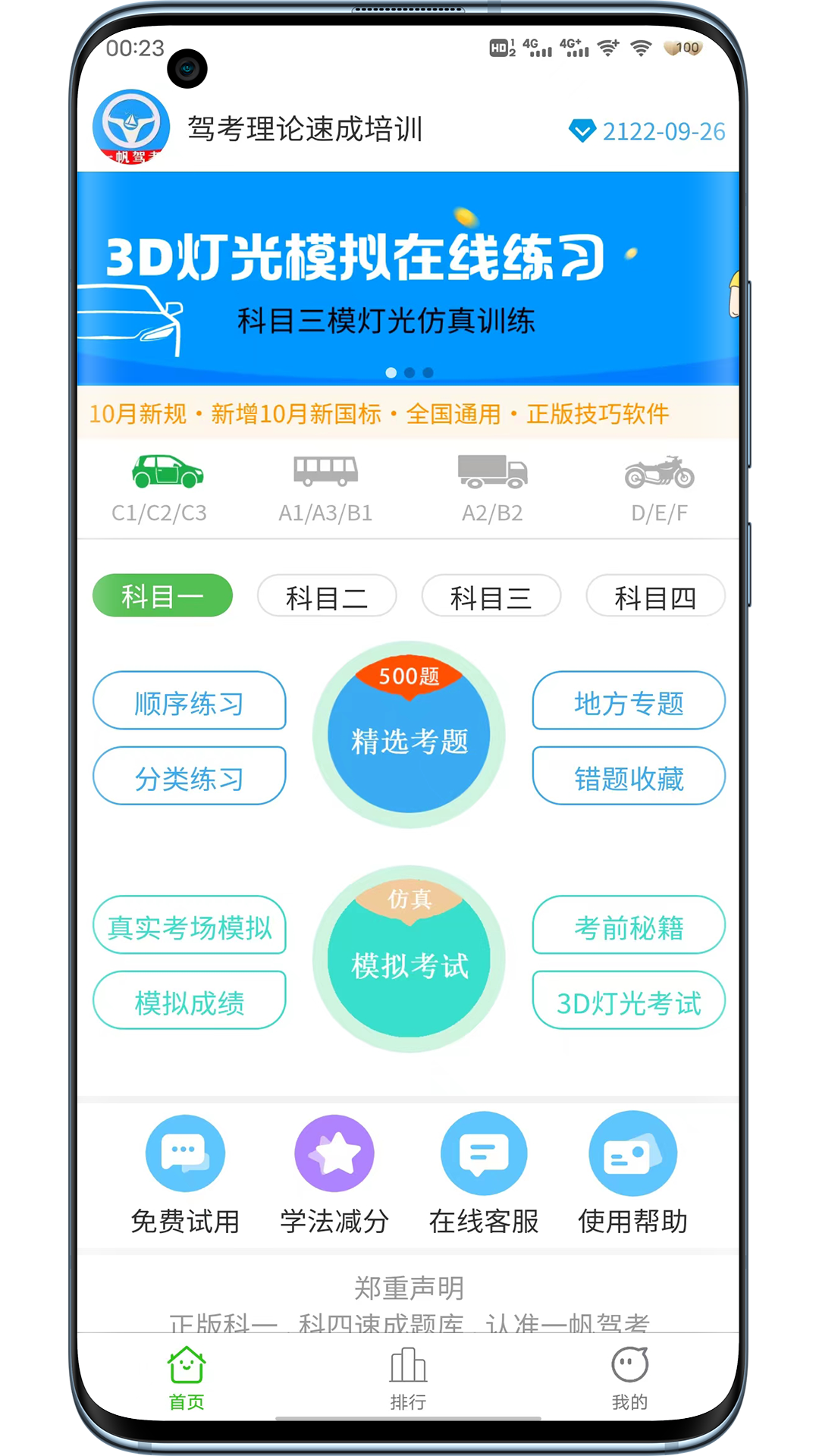Screen dimensions: 819x1456
Task: Start 真实考场模拟
Action: coord(189,925)
